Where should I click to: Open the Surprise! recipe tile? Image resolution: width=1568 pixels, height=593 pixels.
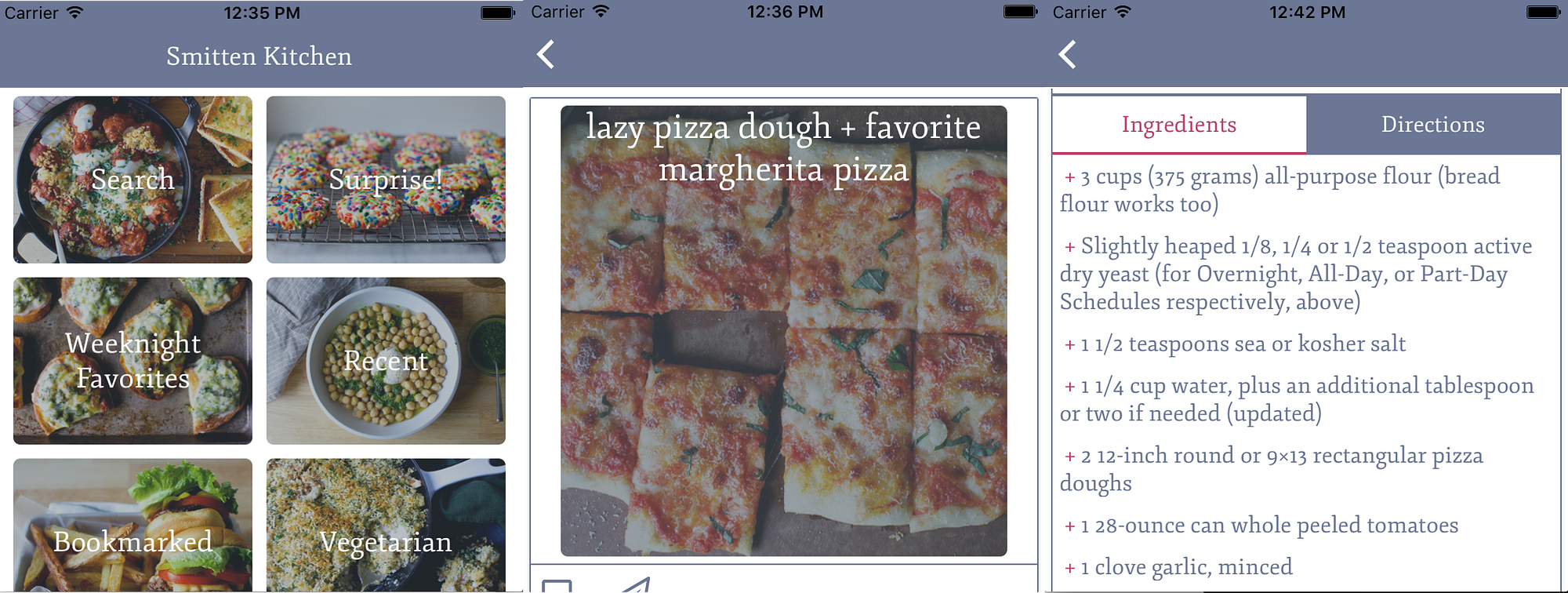click(x=386, y=180)
